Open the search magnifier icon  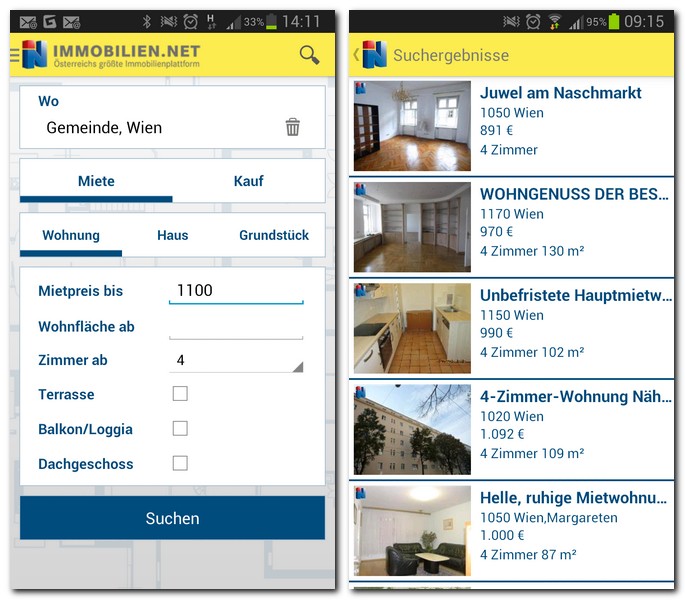click(x=309, y=55)
